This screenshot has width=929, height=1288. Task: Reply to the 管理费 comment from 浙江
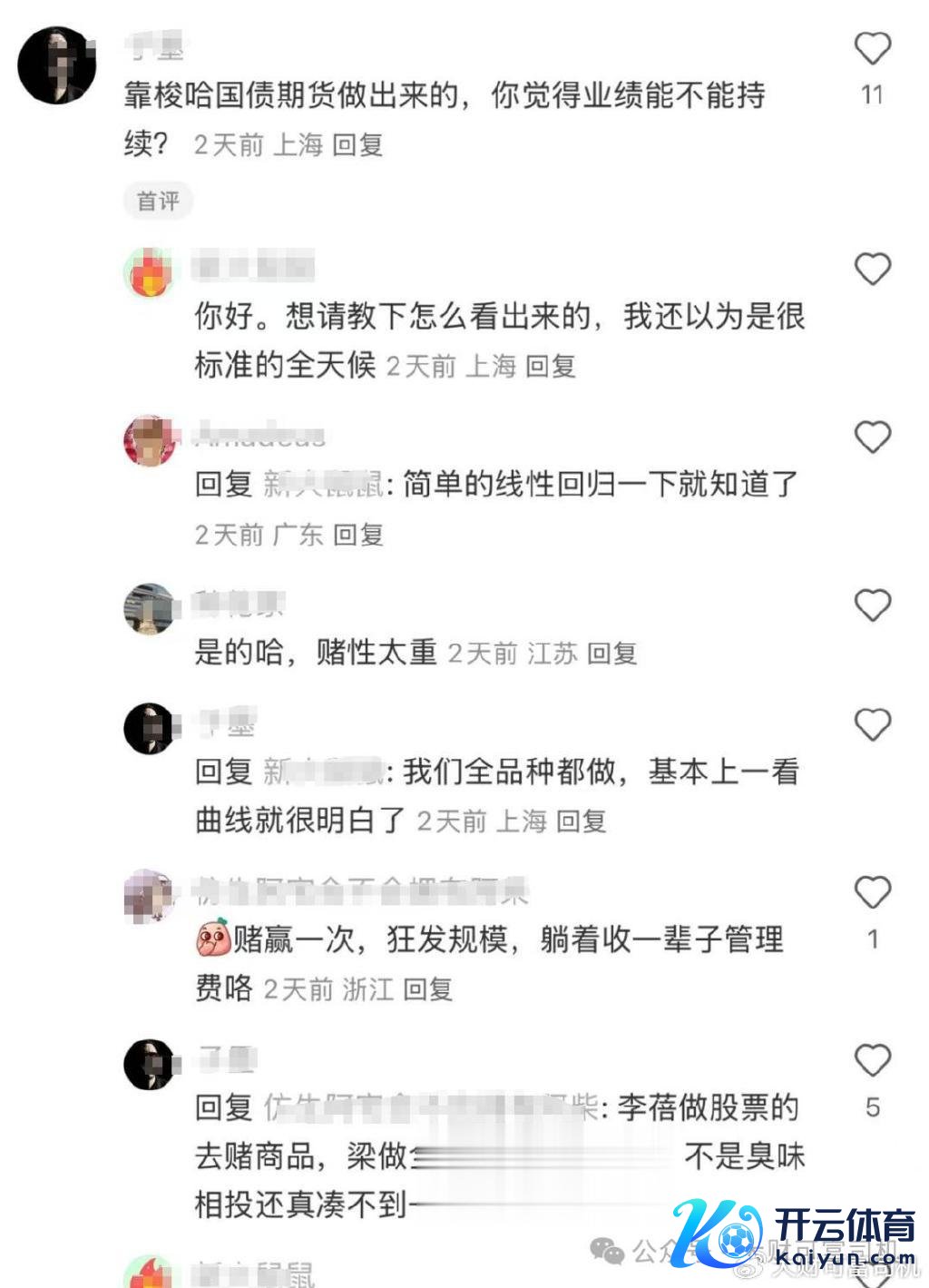tap(427, 989)
